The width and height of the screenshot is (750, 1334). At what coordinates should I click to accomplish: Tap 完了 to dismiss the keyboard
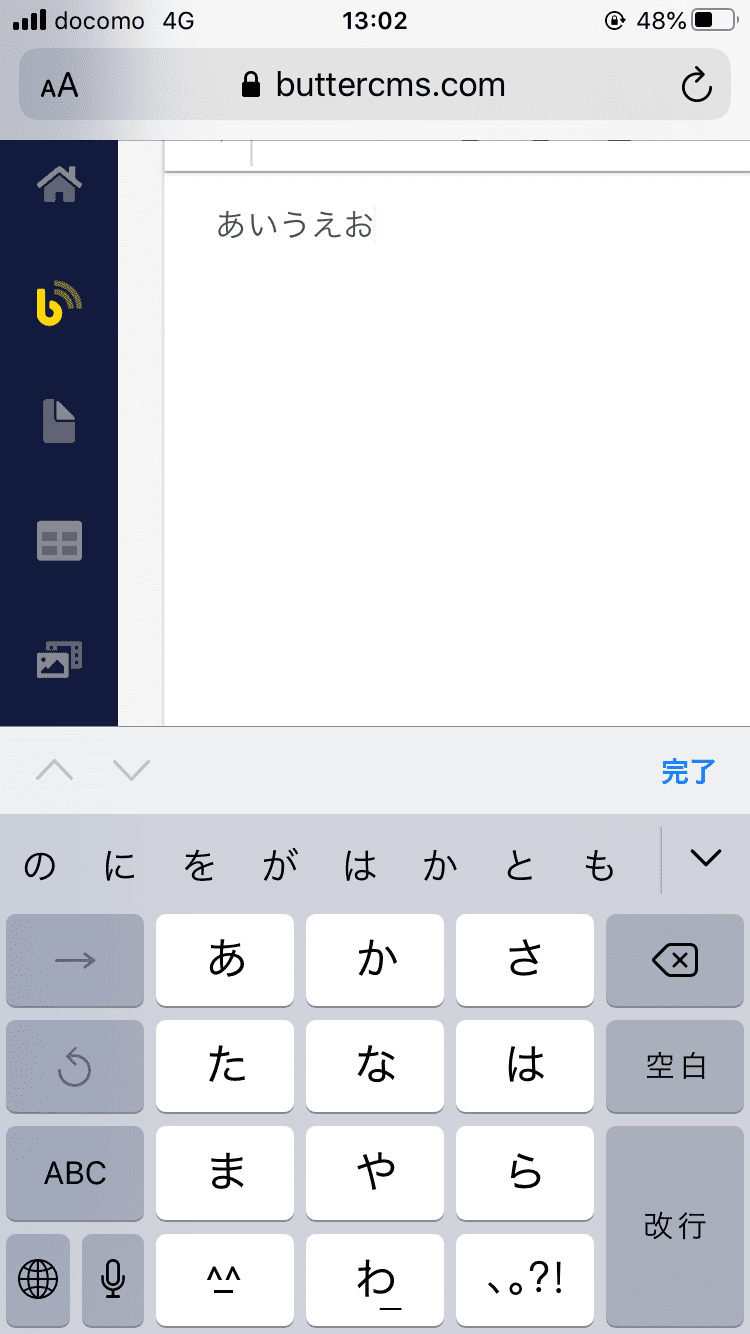689,771
